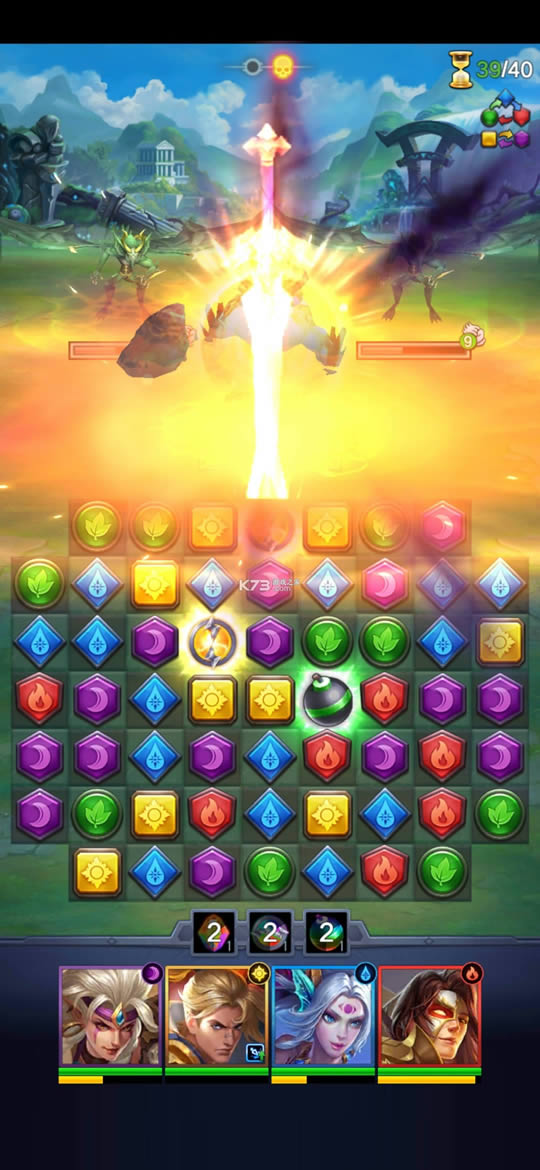540x1170 pixels.
Task: Use the first battle item slot
Action: pos(214,932)
